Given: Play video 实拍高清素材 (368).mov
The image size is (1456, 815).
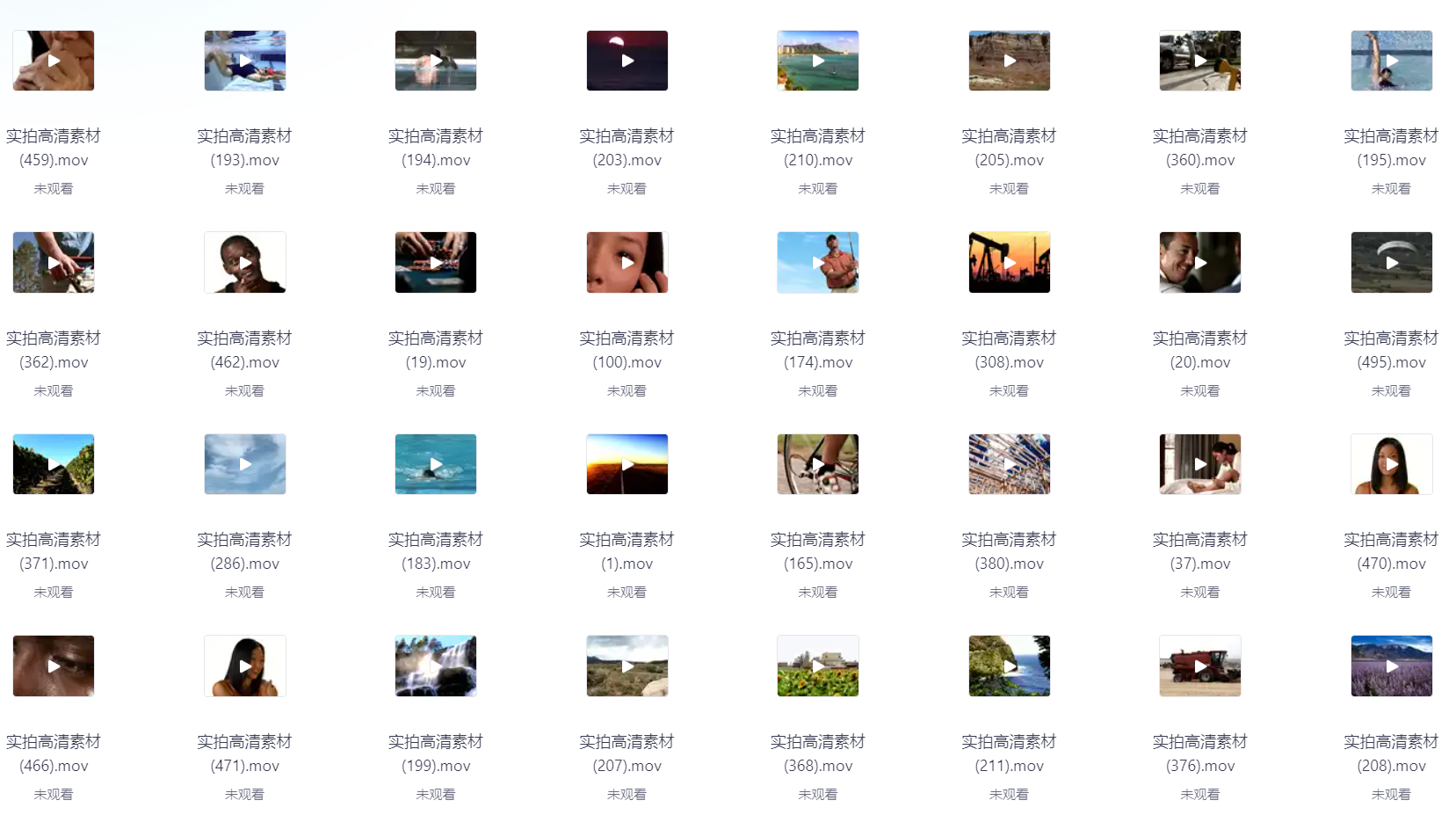Looking at the screenshot, I should 818,666.
